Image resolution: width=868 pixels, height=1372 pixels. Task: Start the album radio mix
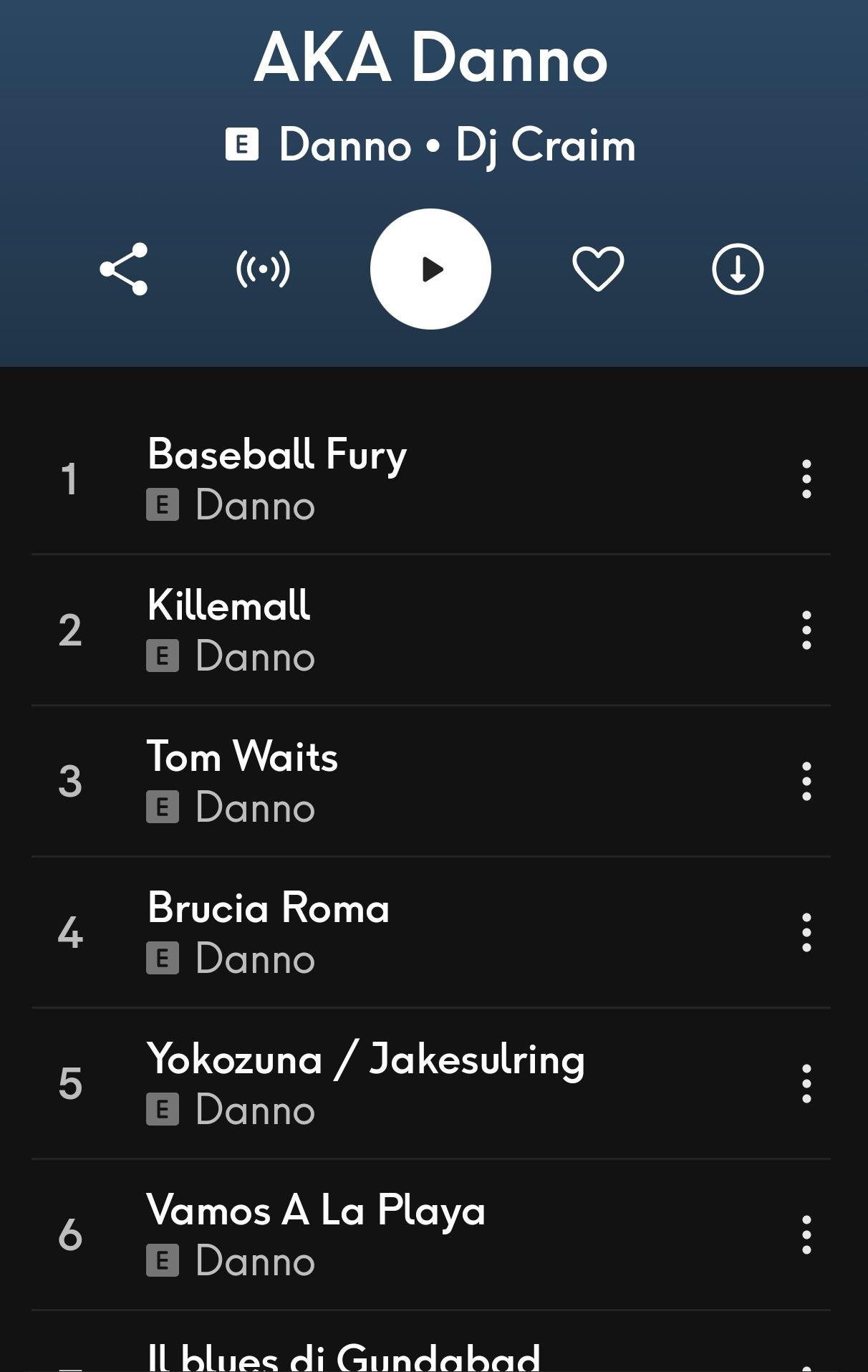tap(263, 269)
